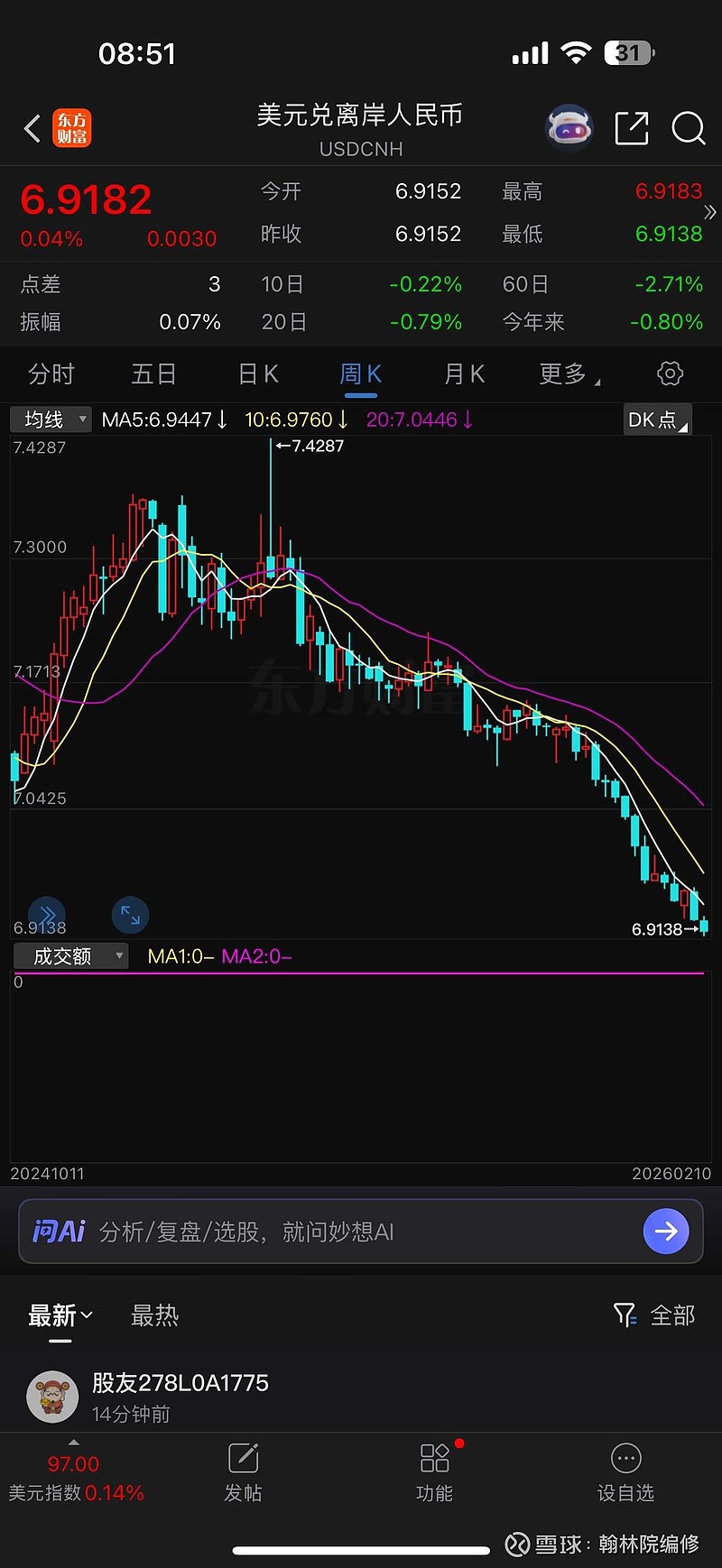This screenshot has height=1568, width=722.
Task: Expand chart to fullscreen with the resize icon
Action: [x=130, y=915]
